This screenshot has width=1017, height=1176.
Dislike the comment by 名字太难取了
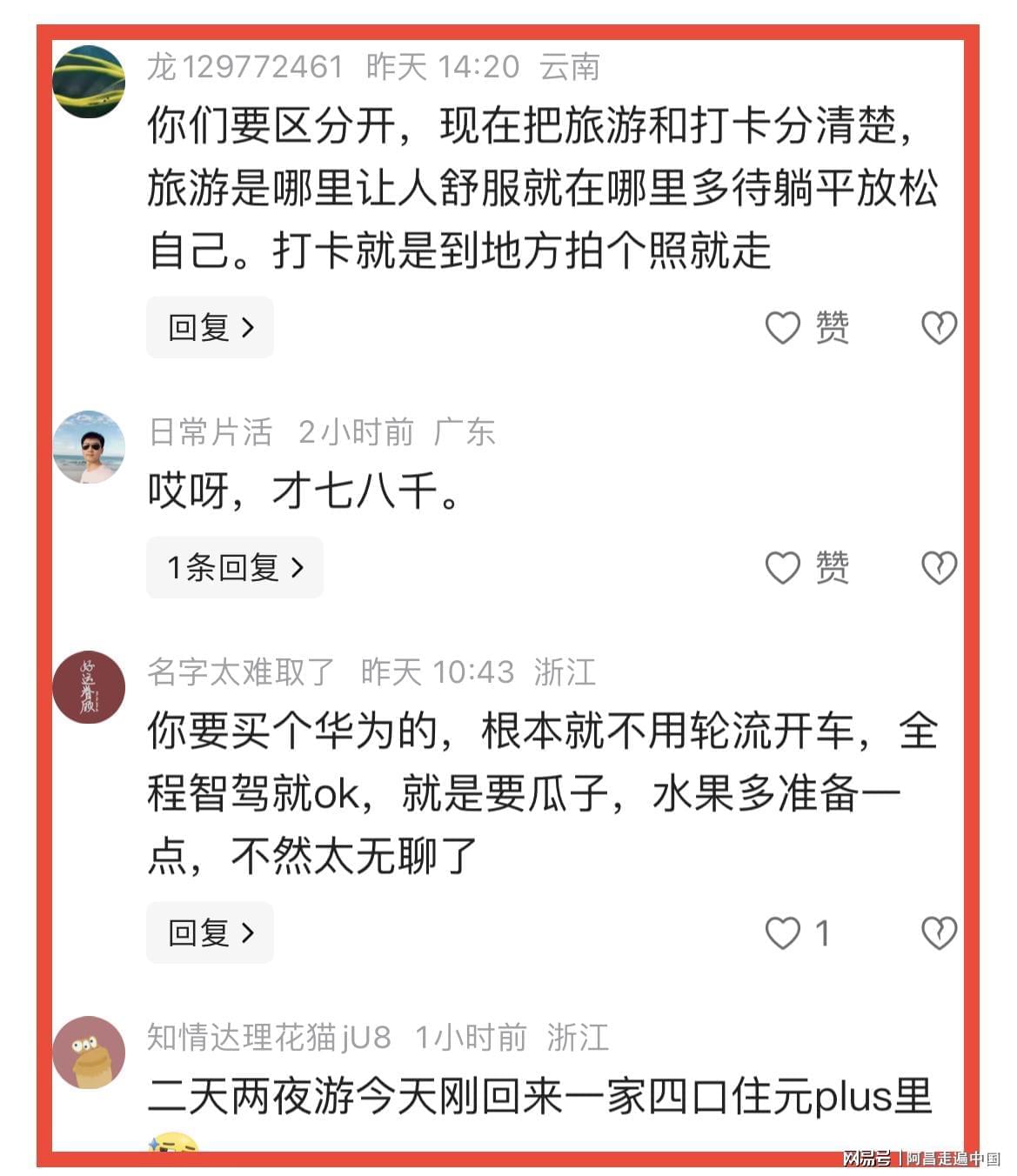coord(939,933)
